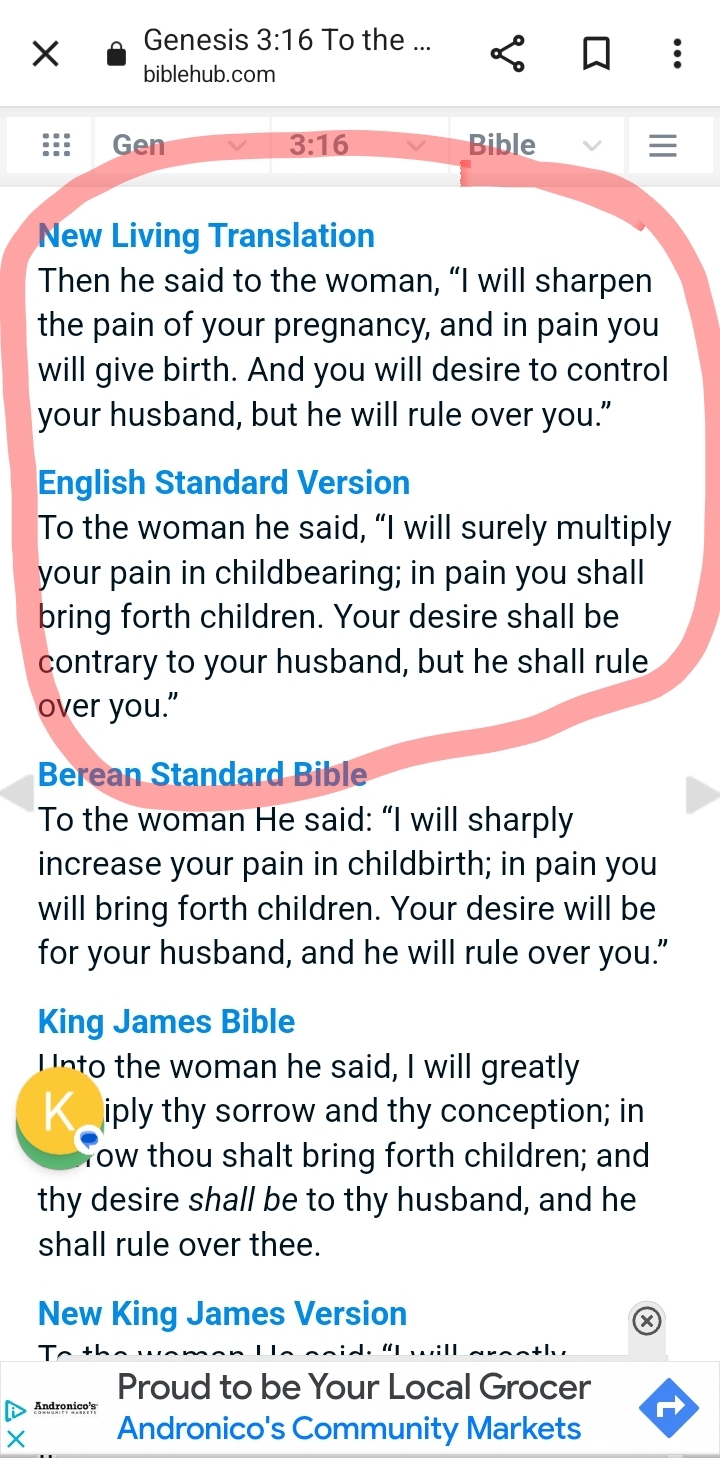Image resolution: width=720 pixels, height=1458 pixels.
Task: Open the New King James Version link
Action: [222, 1314]
